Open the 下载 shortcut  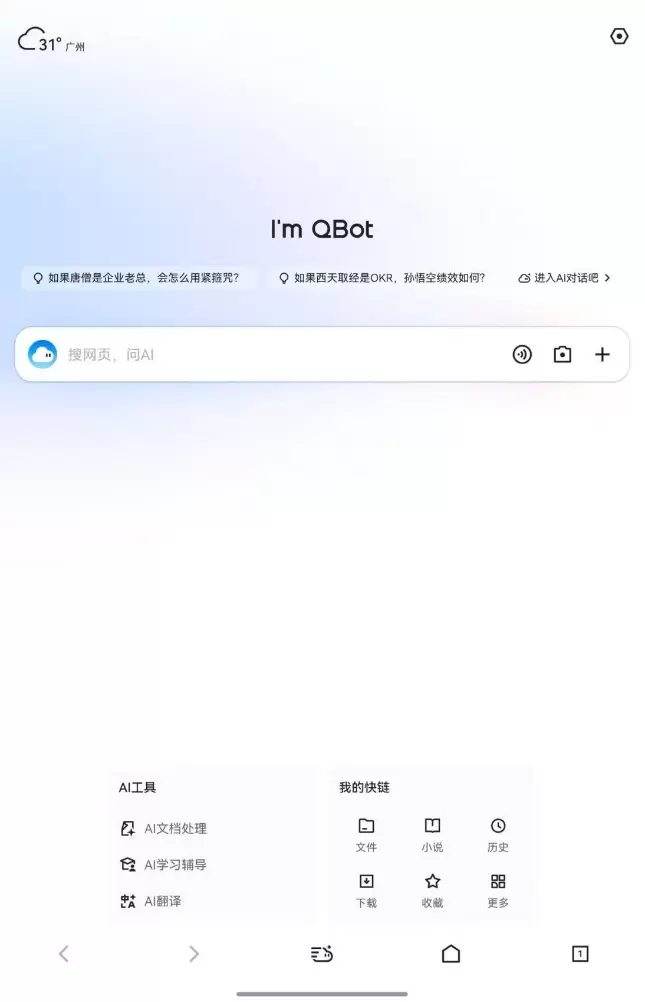[366, 890]
